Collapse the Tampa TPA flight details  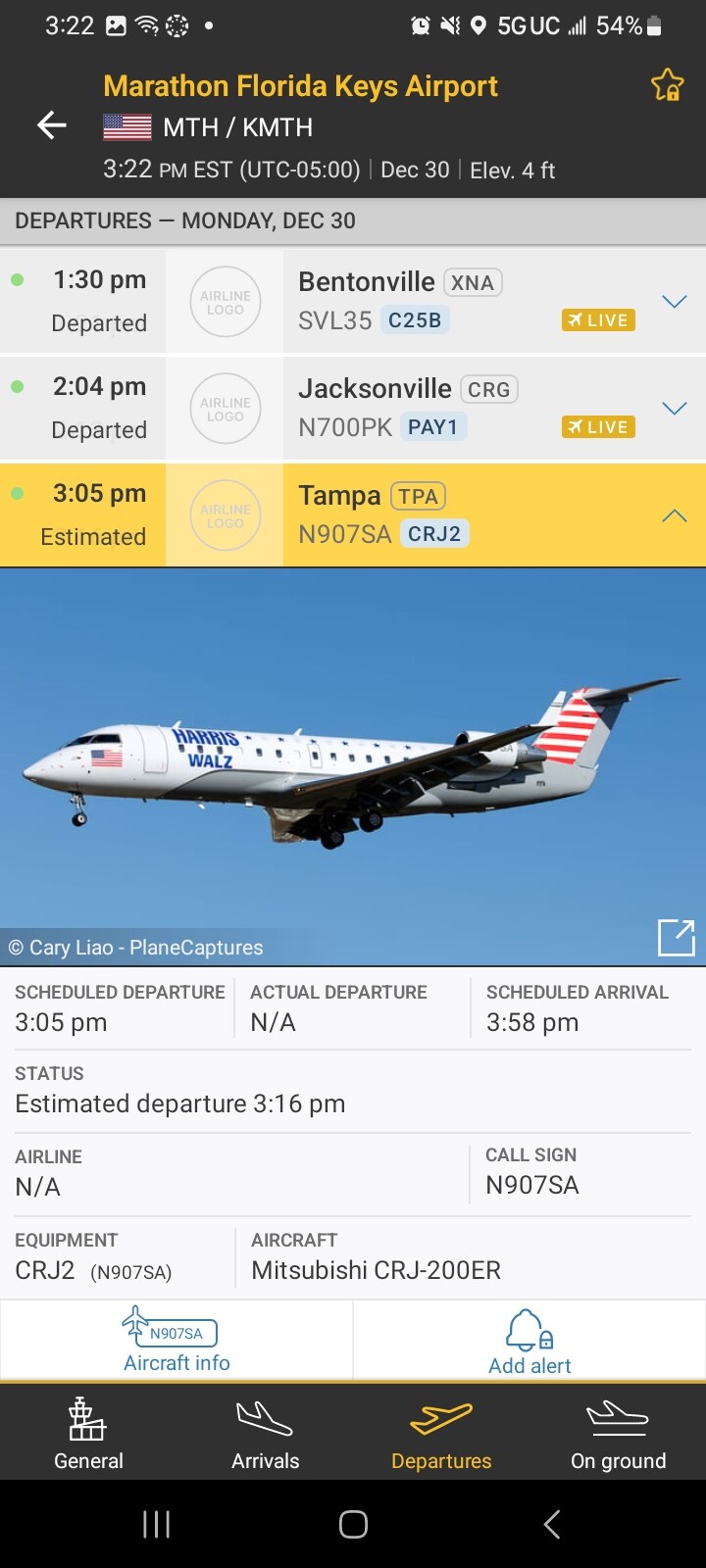pyautogui.click(x=674, y=515)
